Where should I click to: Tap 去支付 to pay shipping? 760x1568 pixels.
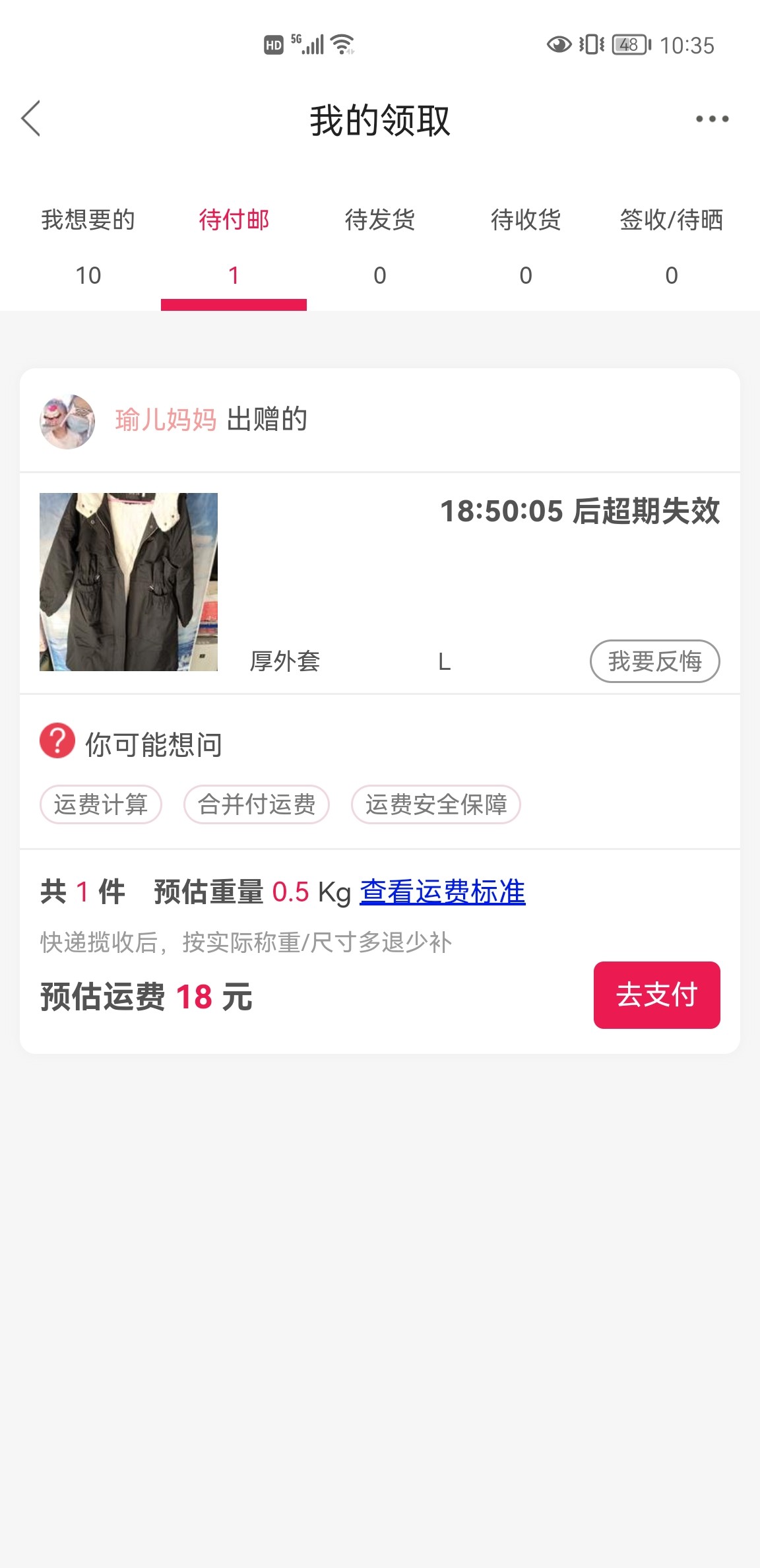click(656, 995)
